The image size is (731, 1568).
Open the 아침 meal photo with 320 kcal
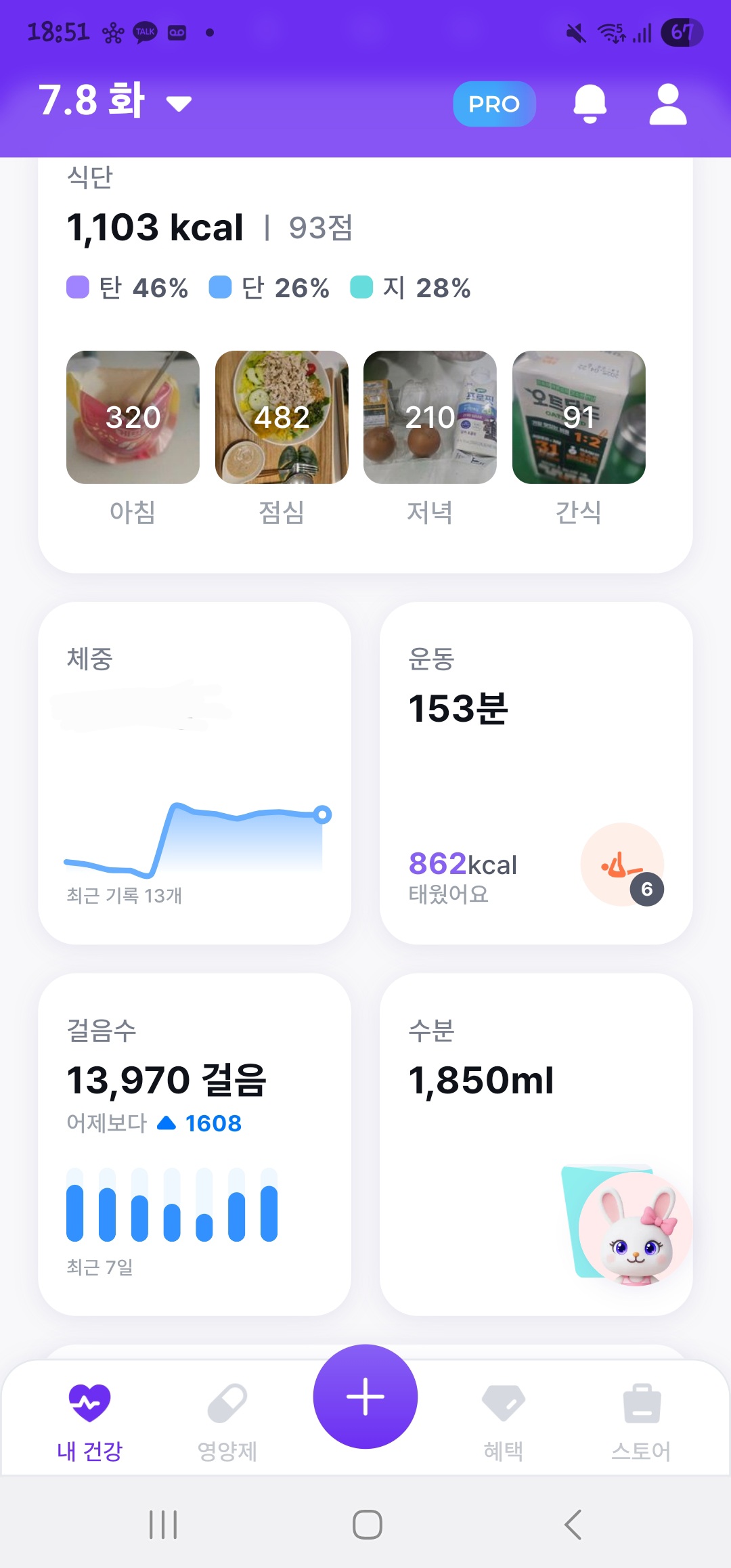point(133,417)
